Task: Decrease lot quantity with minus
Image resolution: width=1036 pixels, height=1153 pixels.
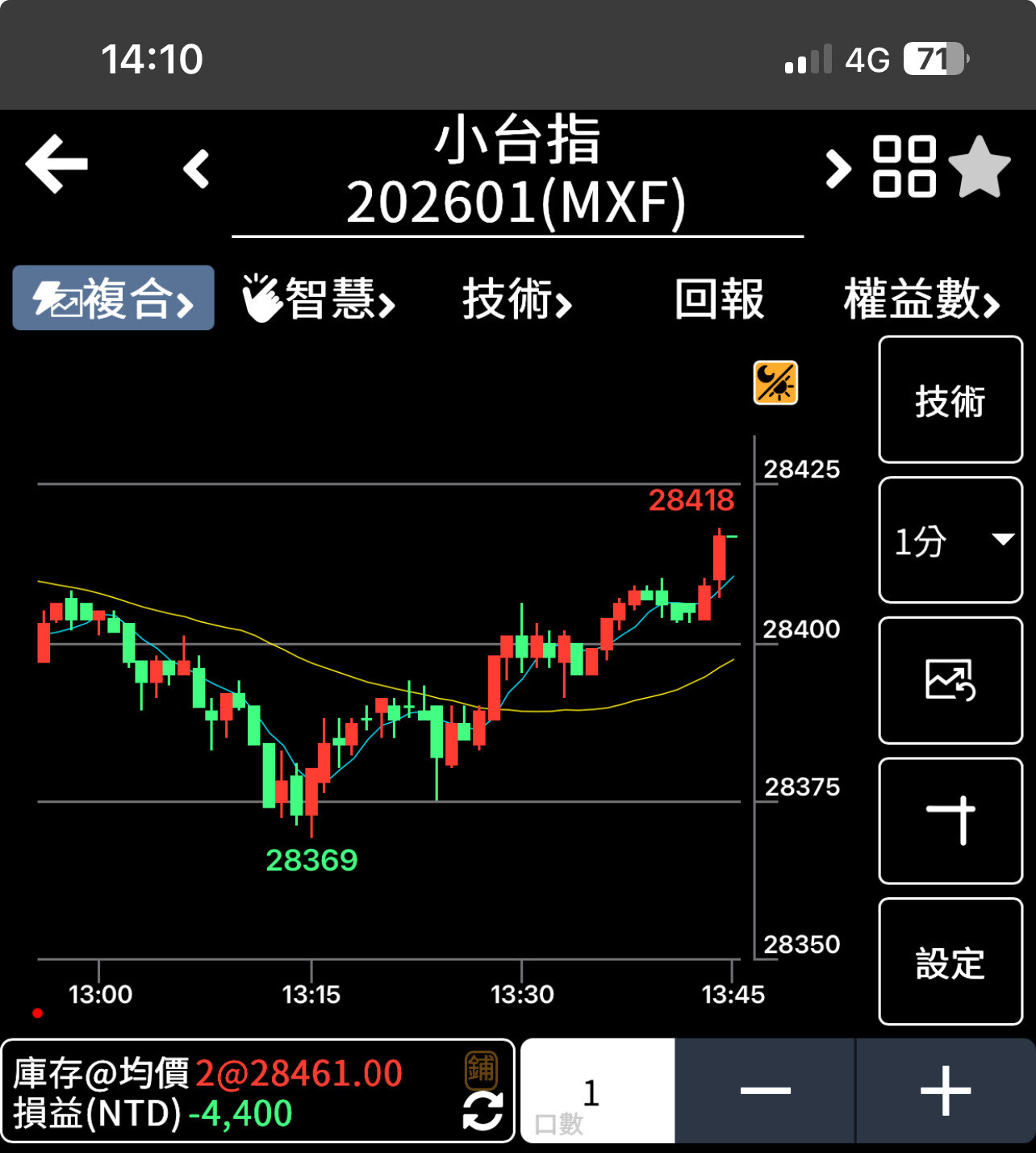Action: 765,1092
